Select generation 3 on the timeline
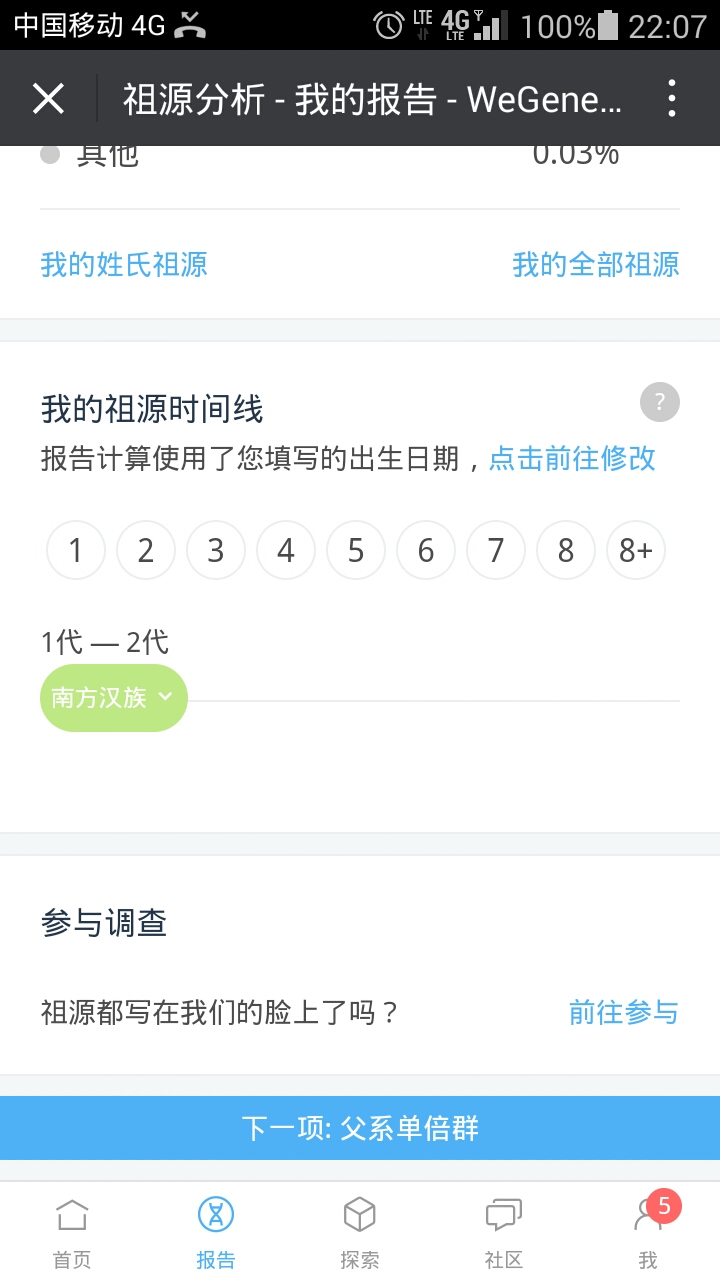The height and width of the screenshot is (1280, 720). tap(216, 550)
